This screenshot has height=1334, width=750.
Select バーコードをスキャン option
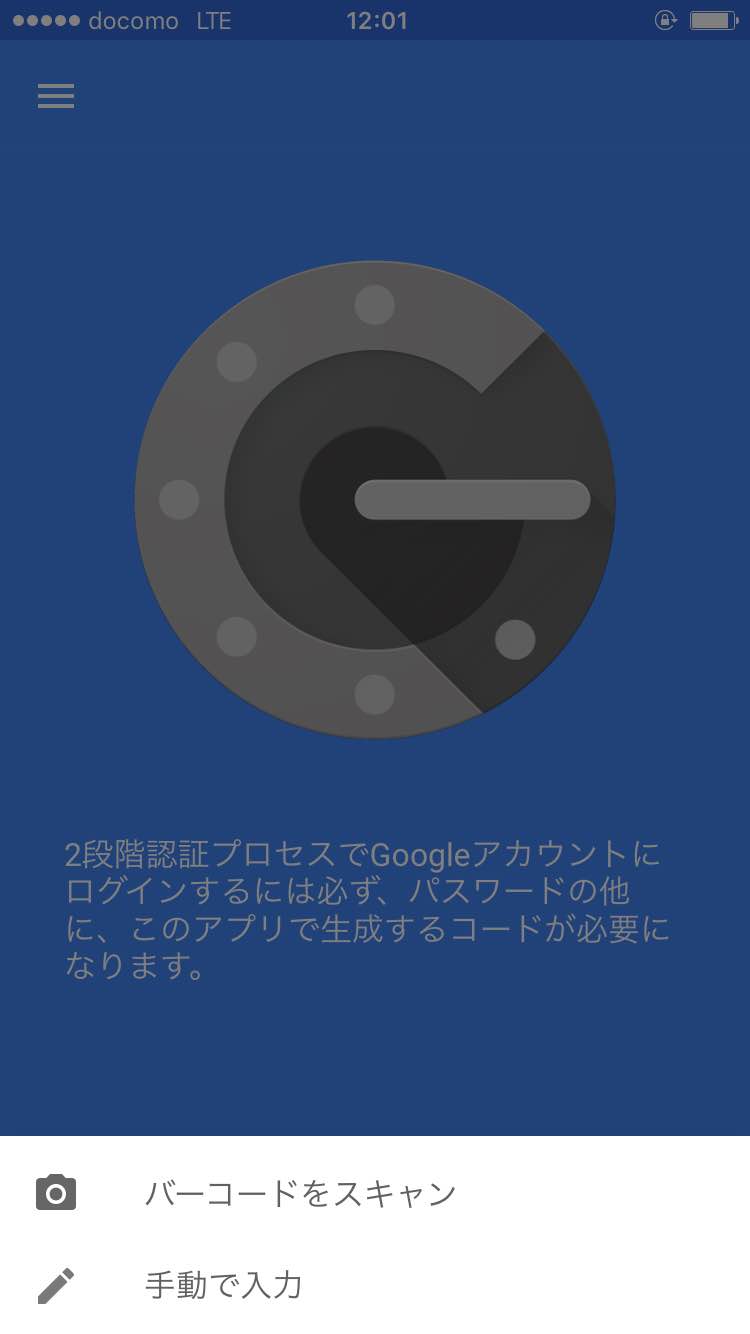(375, 1192)
